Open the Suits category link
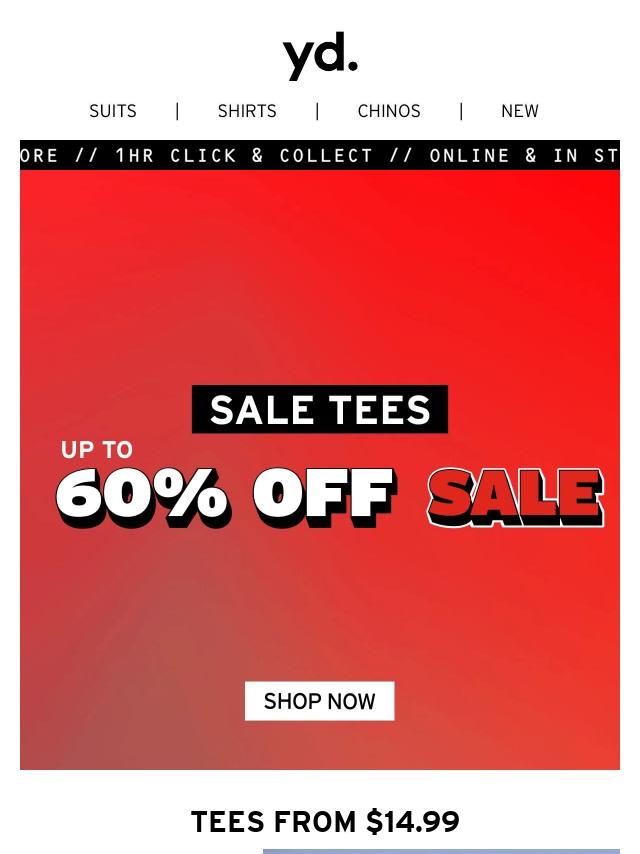The image size is (640, 854). coord(113,111)
